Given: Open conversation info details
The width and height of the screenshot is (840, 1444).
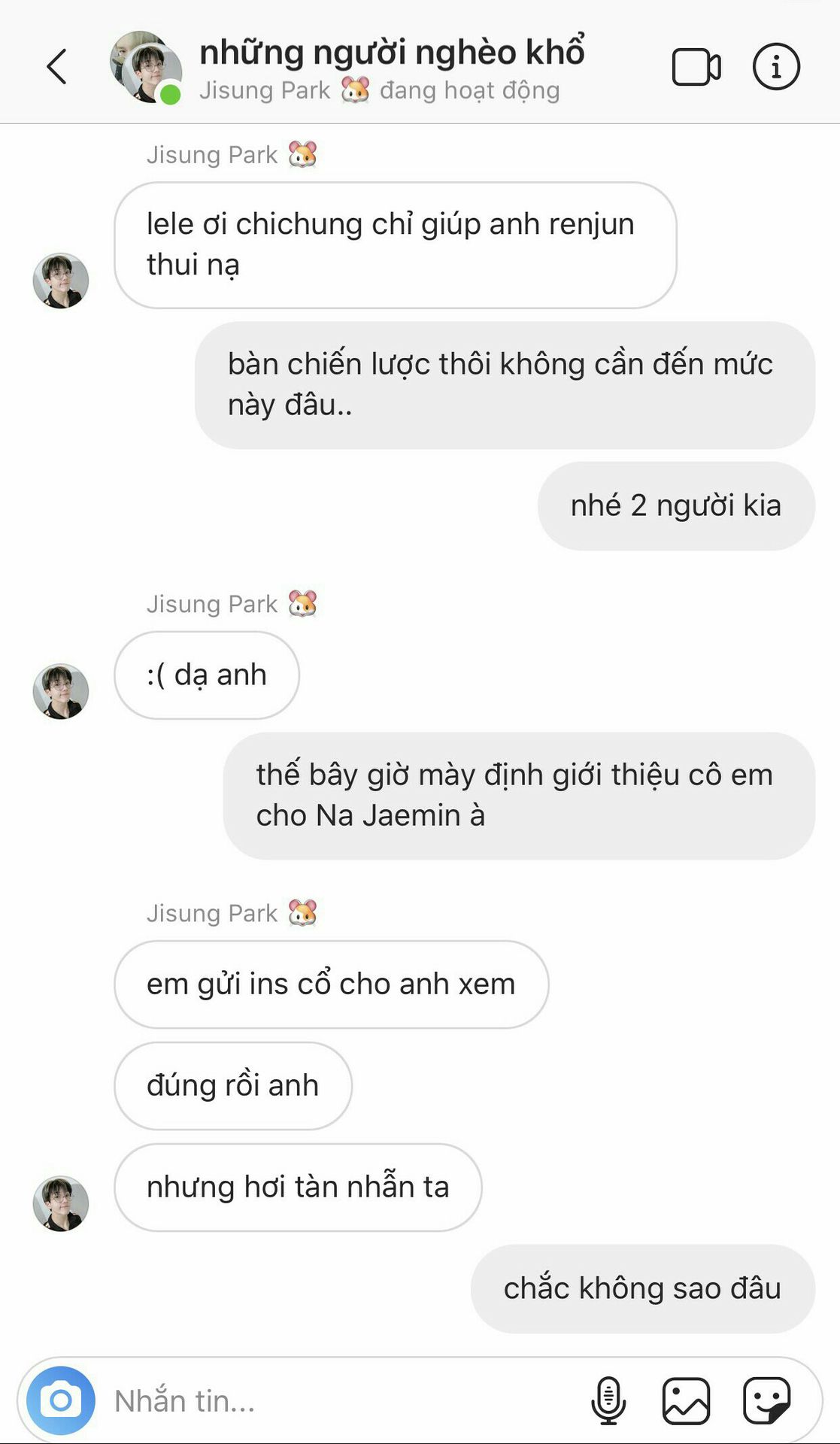Looking at the screenshot, I should point(776,67).
